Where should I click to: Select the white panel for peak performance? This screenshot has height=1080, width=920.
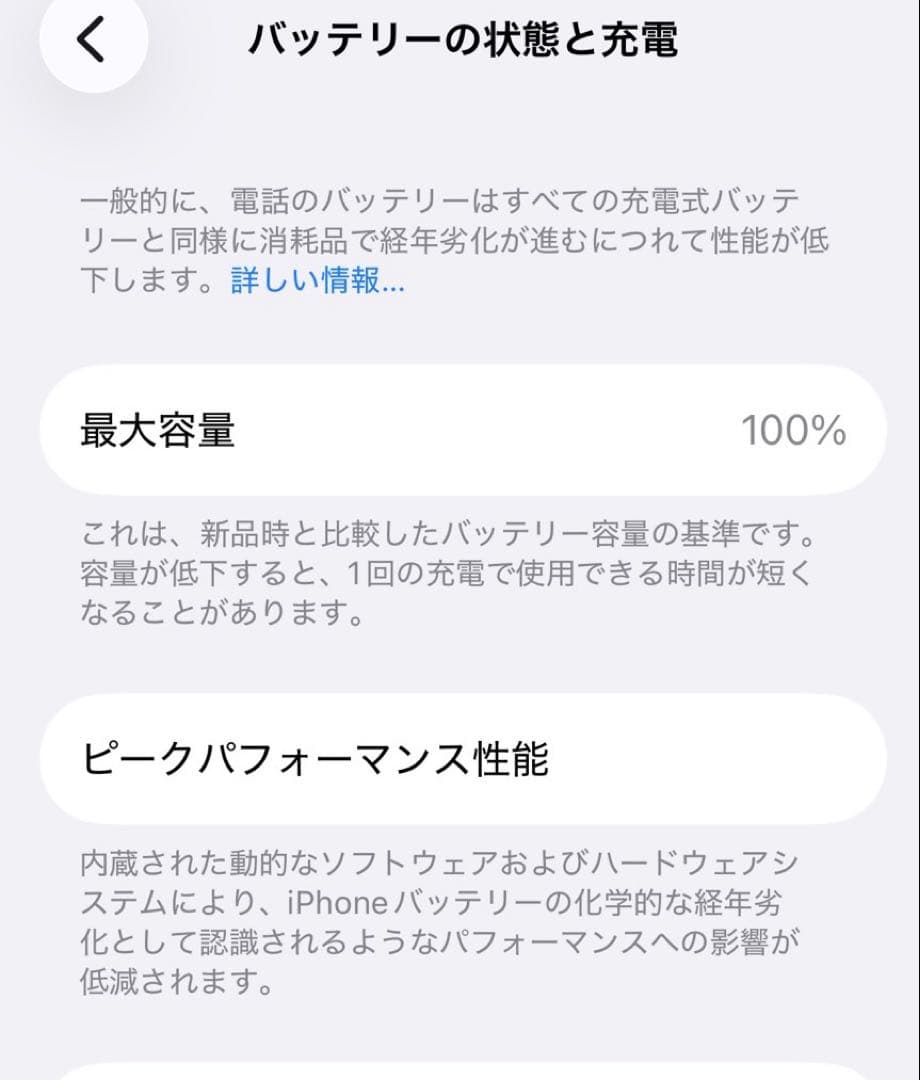(460, 758)
